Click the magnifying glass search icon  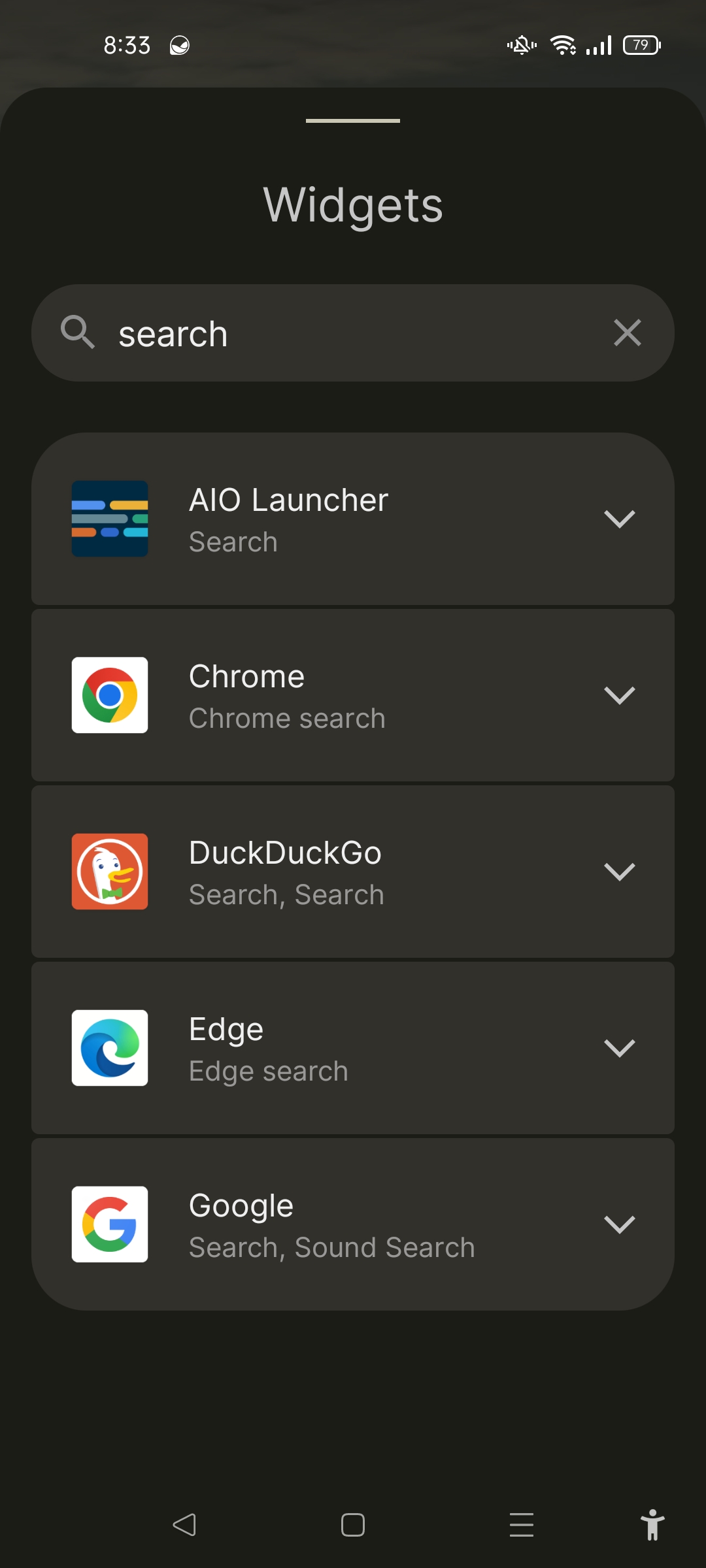click(78, 333)
